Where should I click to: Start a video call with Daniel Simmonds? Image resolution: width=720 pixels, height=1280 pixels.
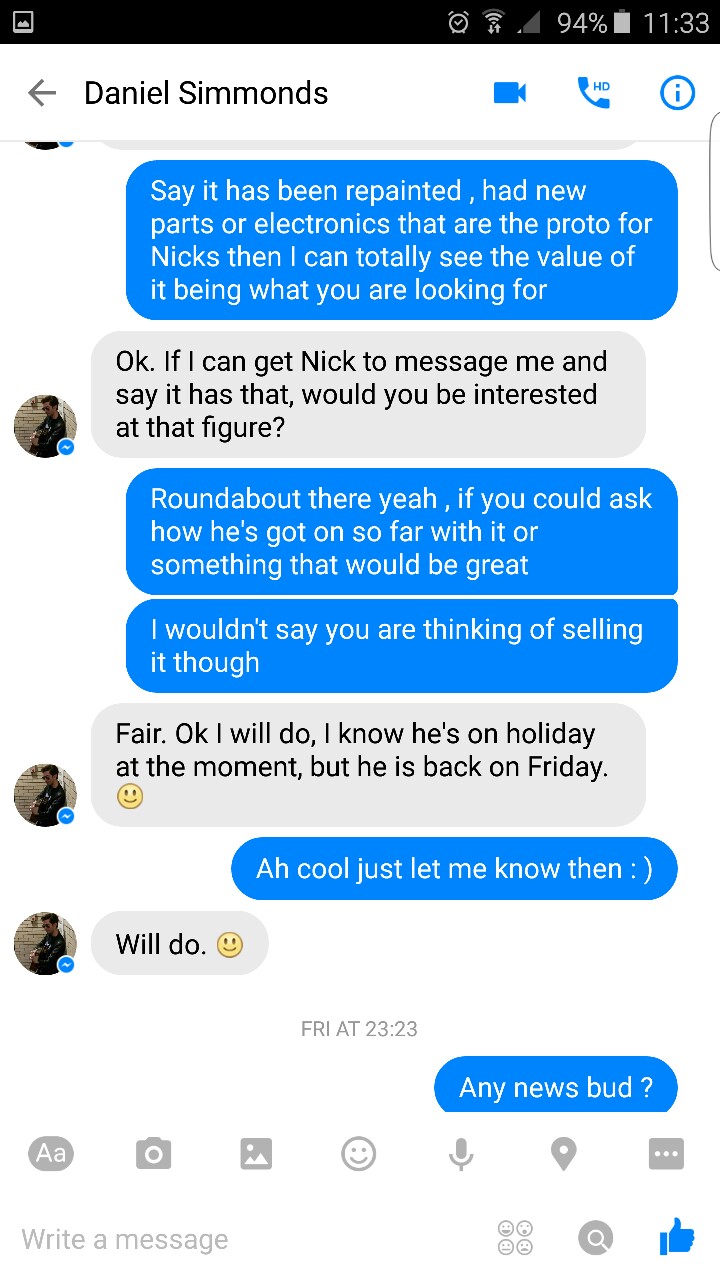(510, 93)
